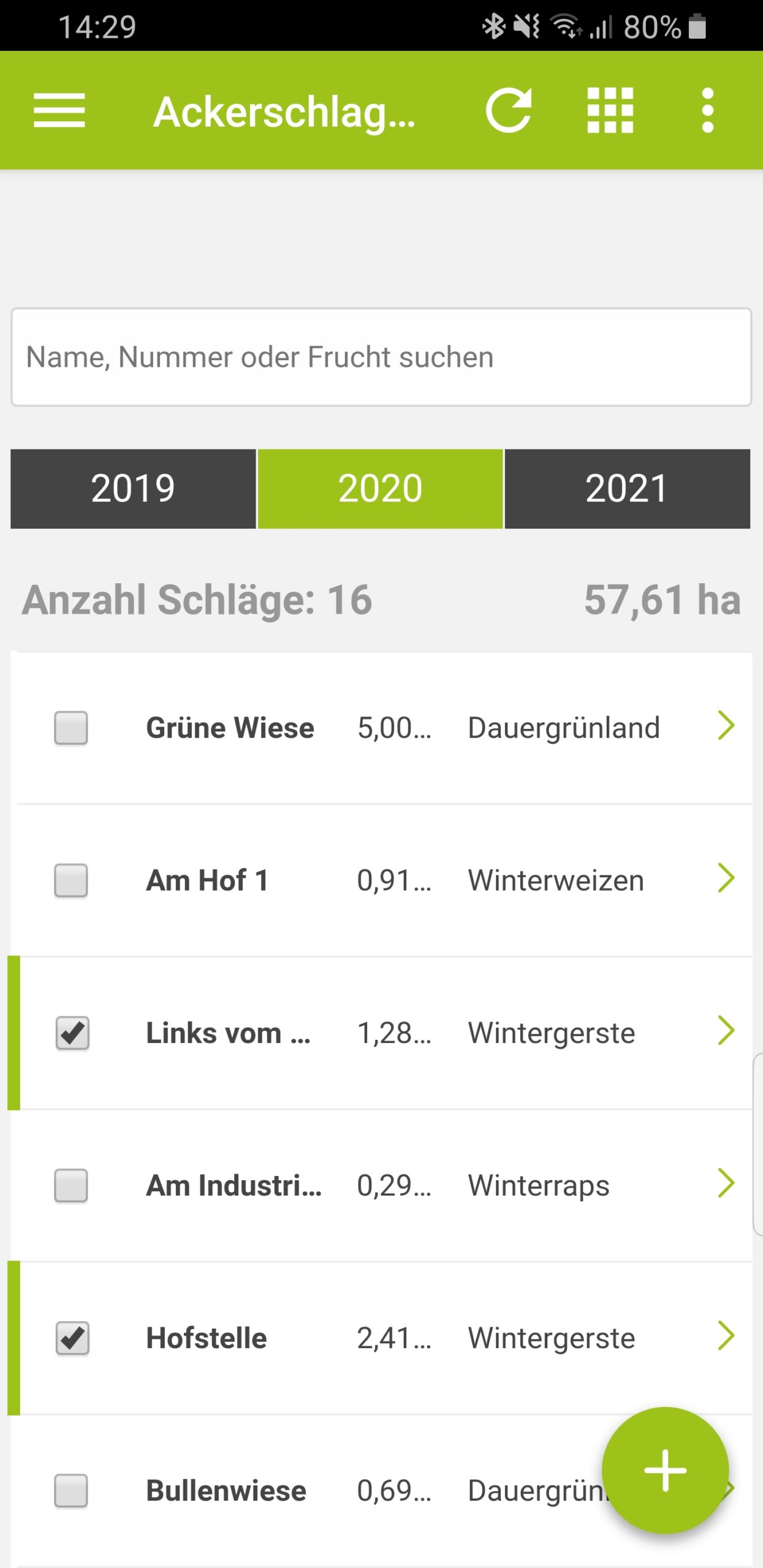763x1568 pixels.
Task: Switch to the 2021 year tab
Action: click(x=627, y=489)
